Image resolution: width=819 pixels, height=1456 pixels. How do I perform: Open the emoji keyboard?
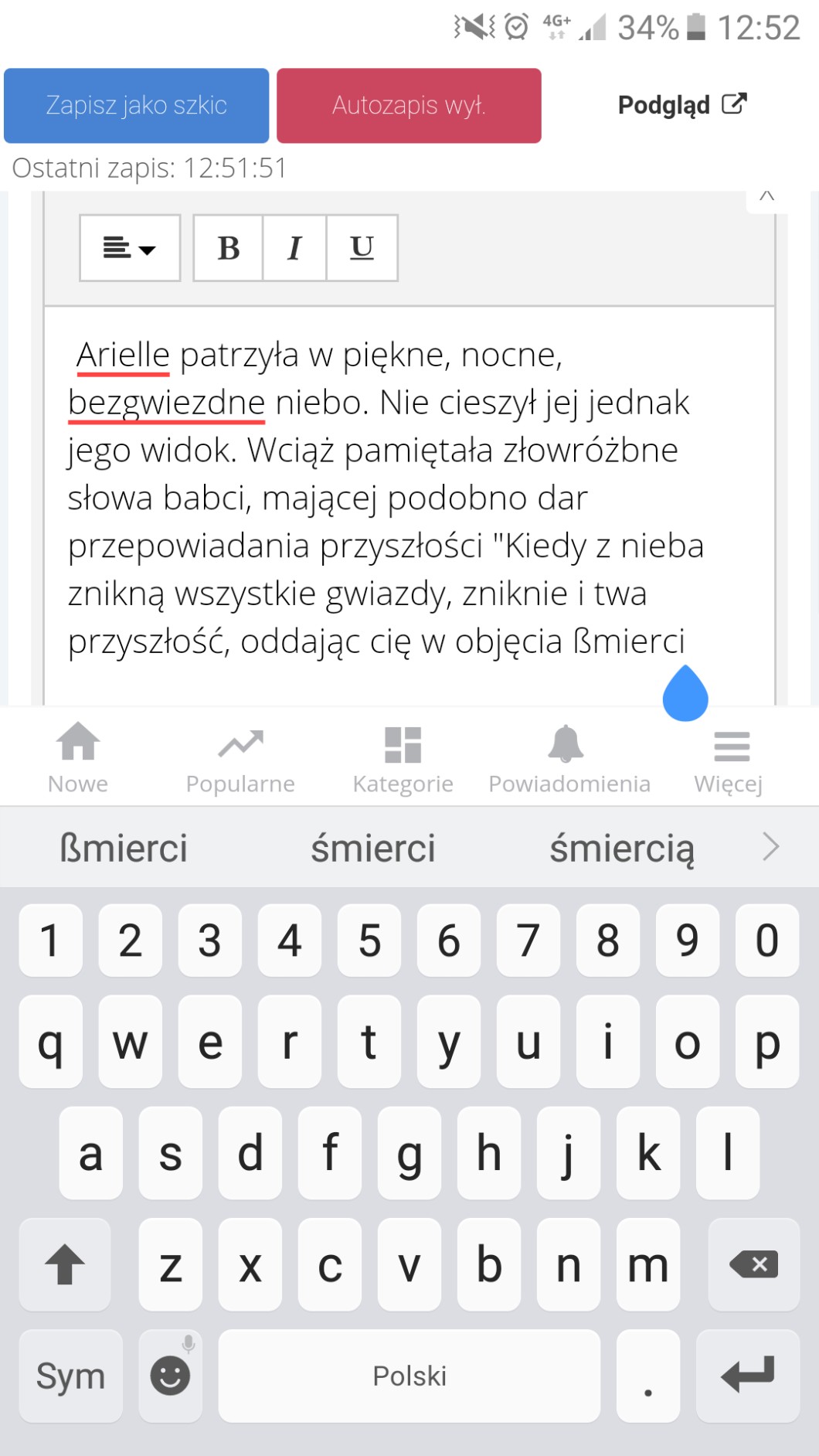pyautogui.click(x=170, y=1376)
